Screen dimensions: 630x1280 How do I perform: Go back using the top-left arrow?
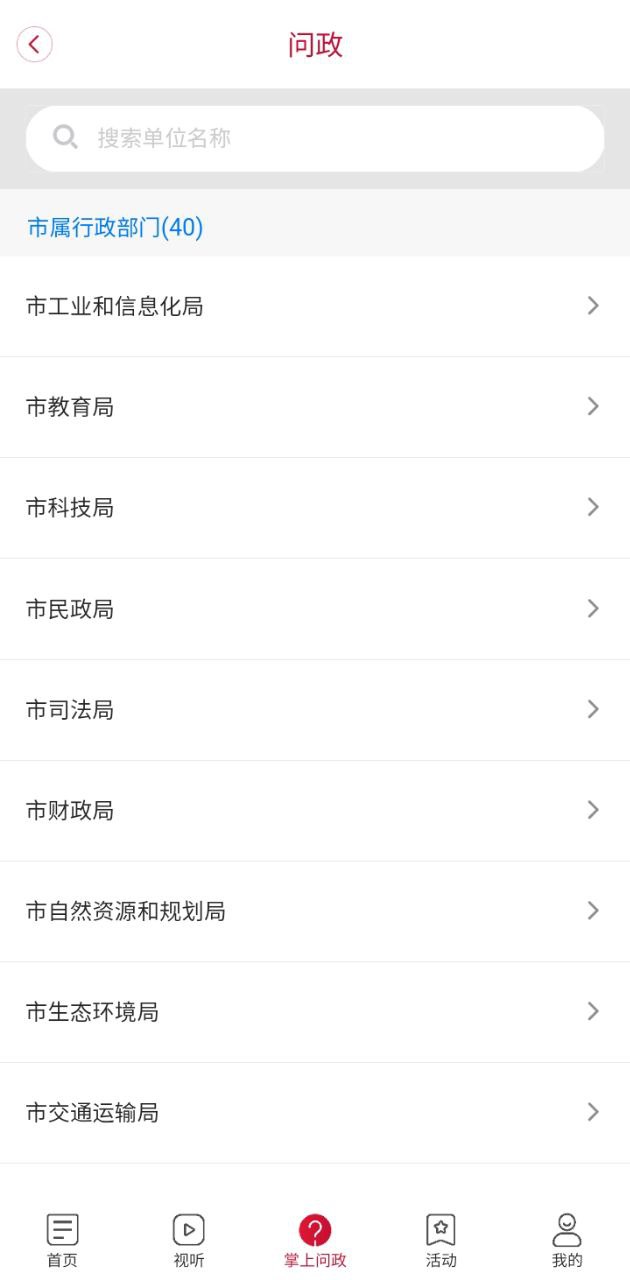tap(35, 45)
